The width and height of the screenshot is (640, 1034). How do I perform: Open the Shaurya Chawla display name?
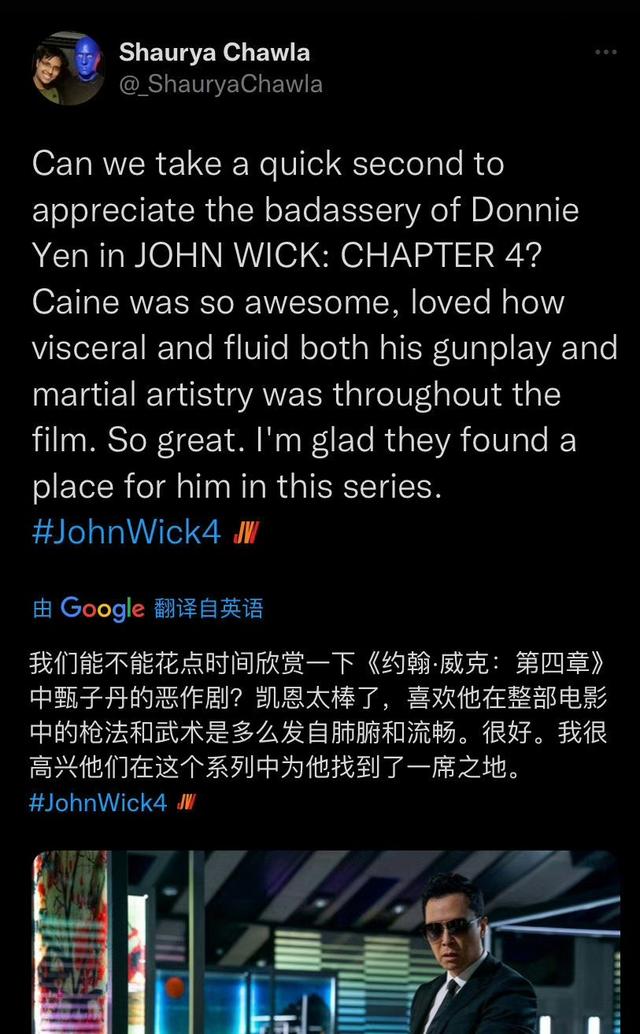pos(214,52)
